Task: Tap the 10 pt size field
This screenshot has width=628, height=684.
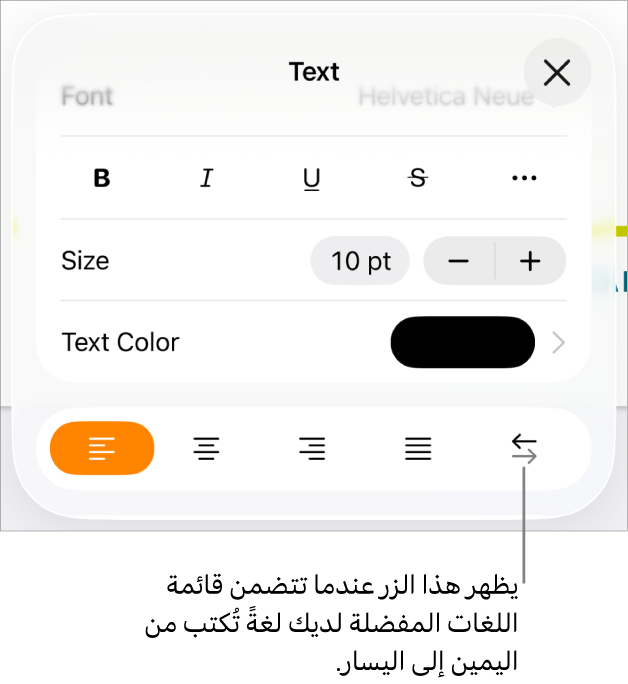Action: [360, 261]
